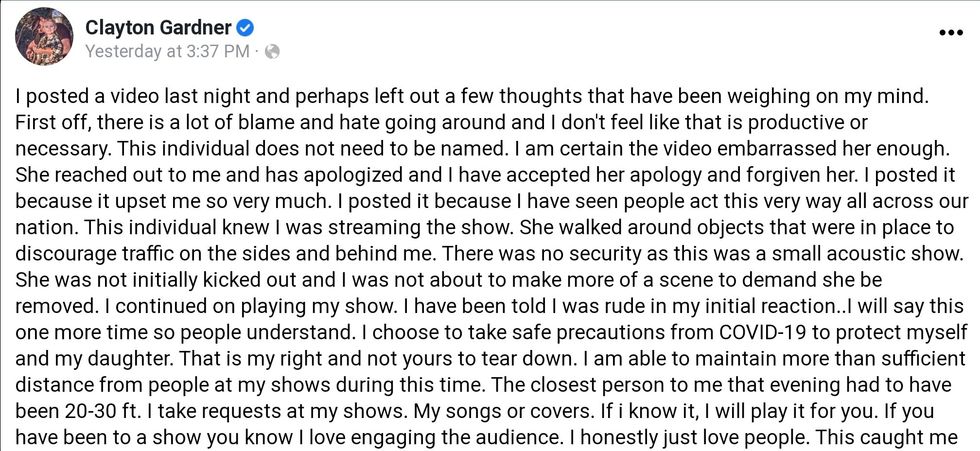Screen dimensions: 980x451
Task: Open the post timestamp Yesterday at 3:37 PM
Action: click(x=168, y=50)
